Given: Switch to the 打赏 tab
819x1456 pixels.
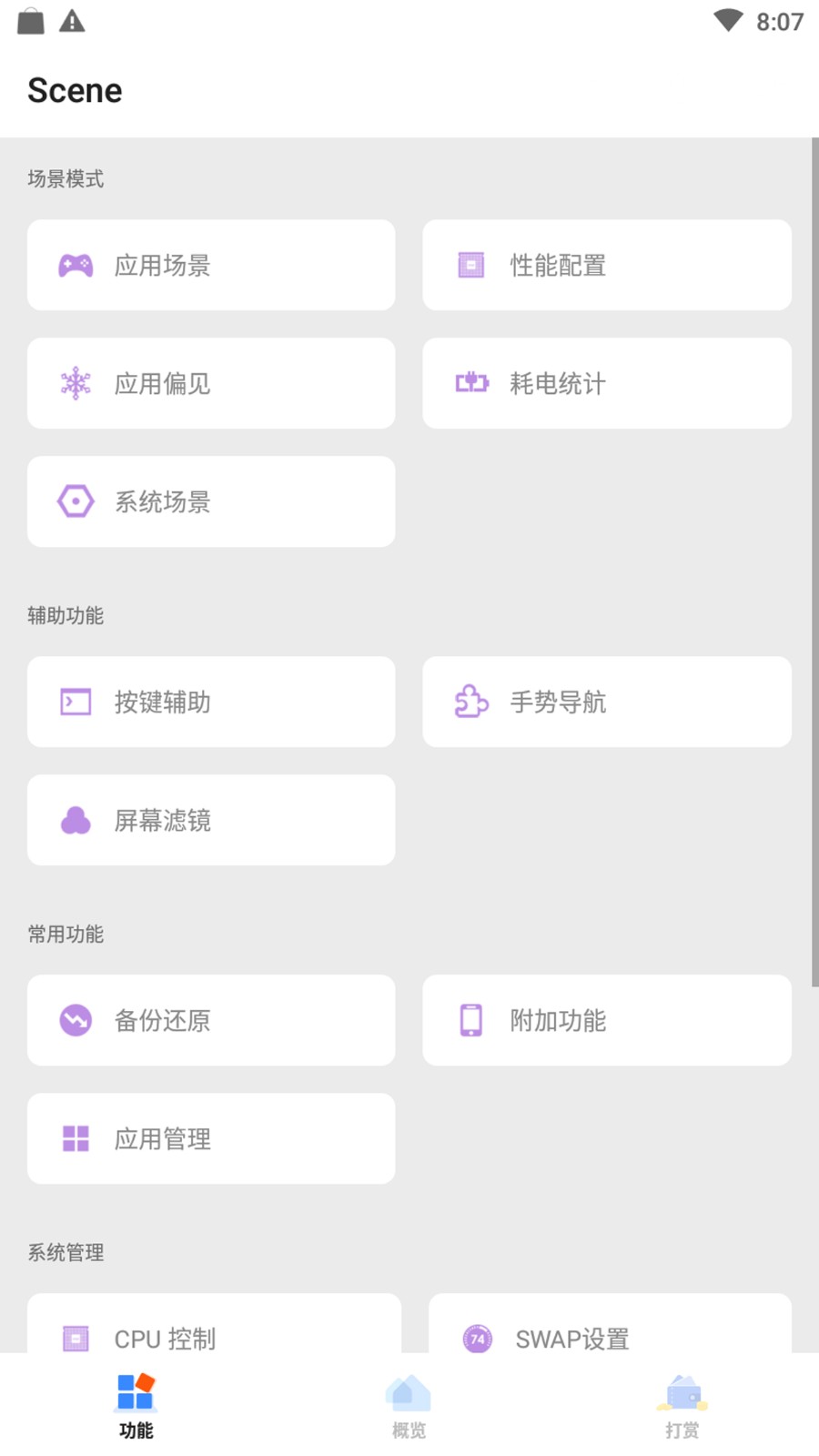Looking at the screenshot, I should coord(682,1406).
